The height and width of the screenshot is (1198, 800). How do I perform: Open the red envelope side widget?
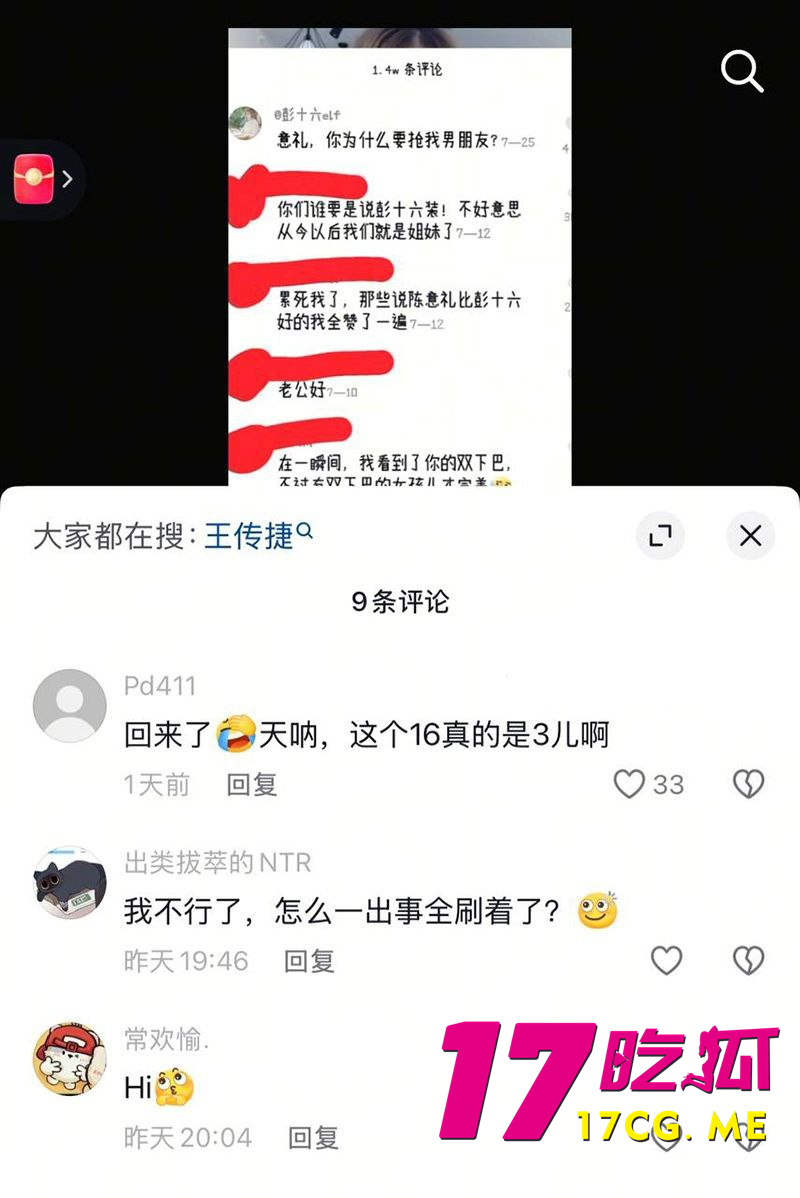41,179
